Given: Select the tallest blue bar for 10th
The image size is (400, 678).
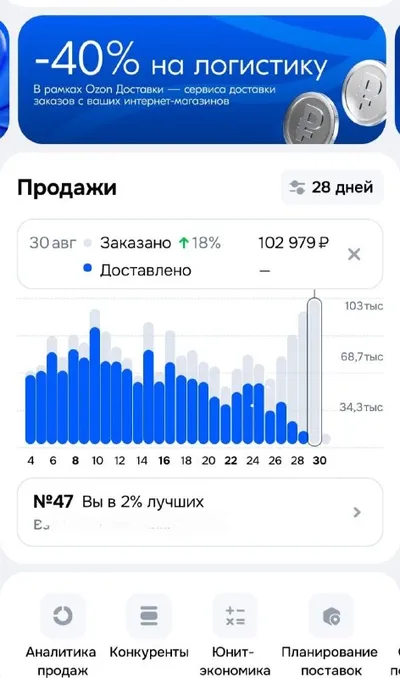Looking at the screenshot, I should 95,386.
